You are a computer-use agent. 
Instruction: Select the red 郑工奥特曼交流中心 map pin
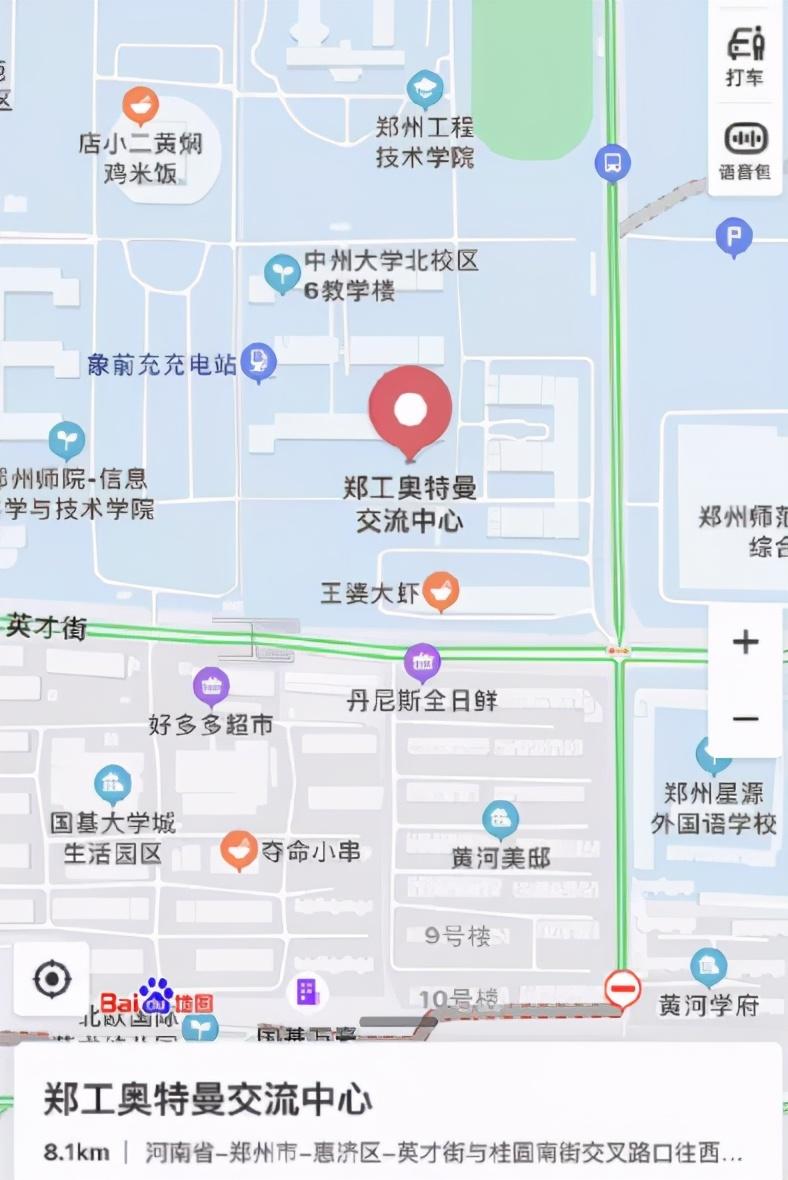pyautogui.click(x=410, y=410)
